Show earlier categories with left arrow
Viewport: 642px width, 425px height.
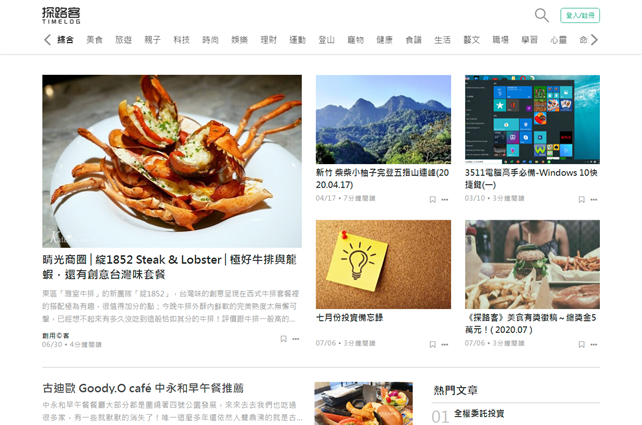pos(47,40)
